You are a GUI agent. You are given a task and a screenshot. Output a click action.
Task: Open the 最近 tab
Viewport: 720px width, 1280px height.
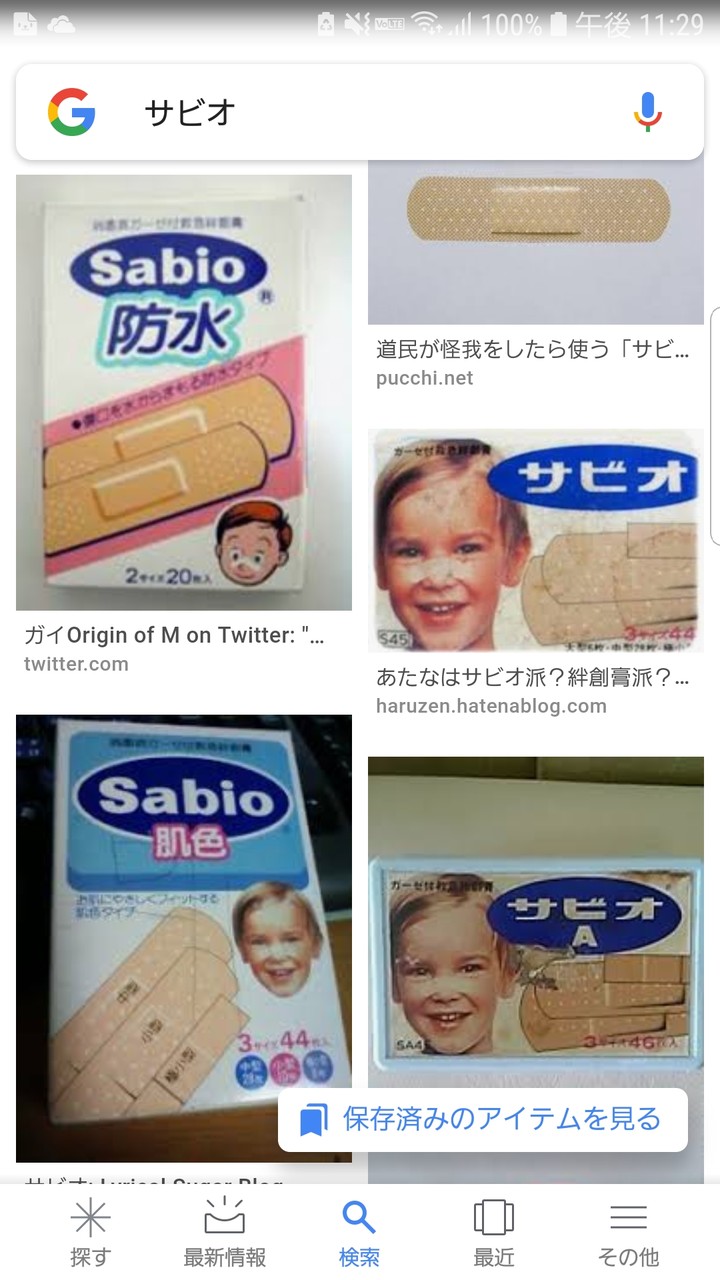(494, 1232)
